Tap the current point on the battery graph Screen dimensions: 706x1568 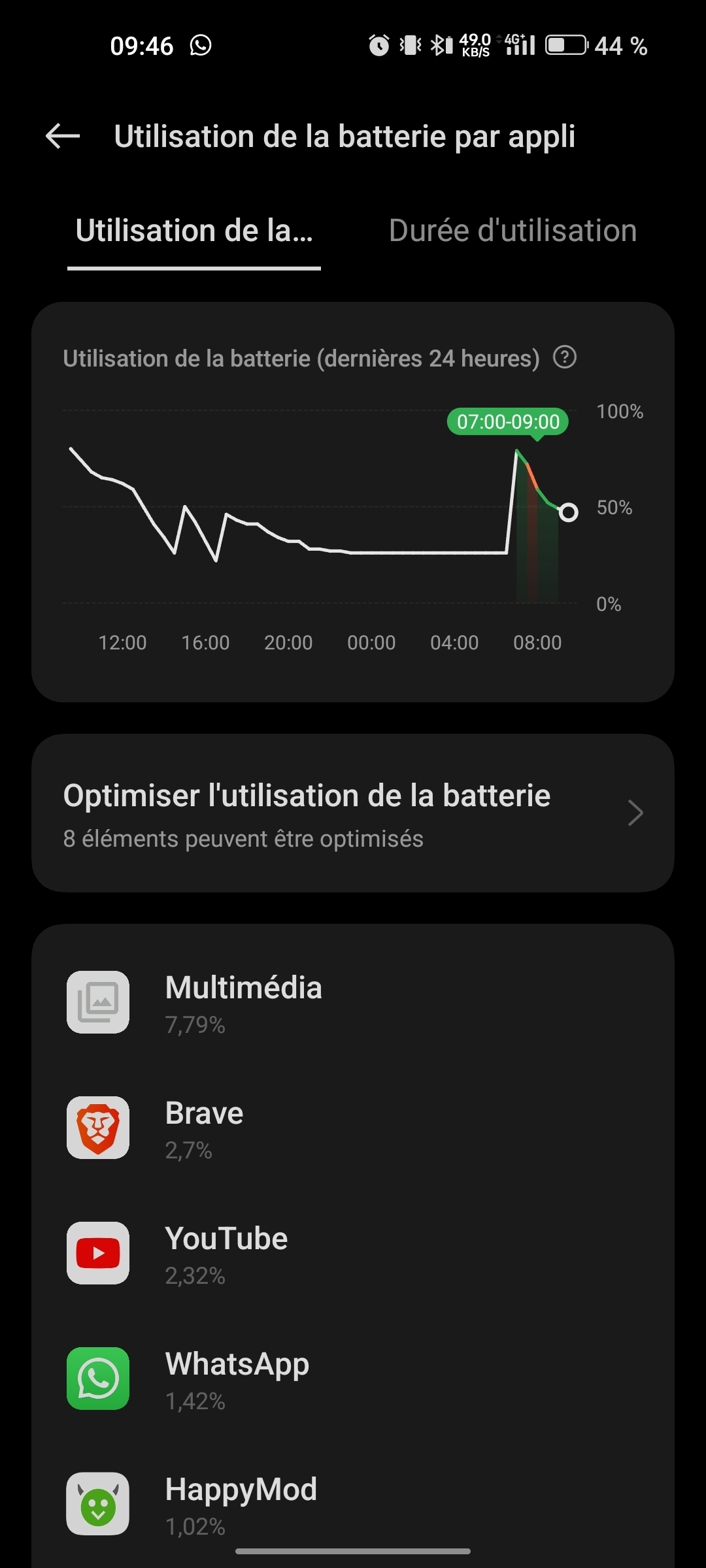(x=569, y=513)
